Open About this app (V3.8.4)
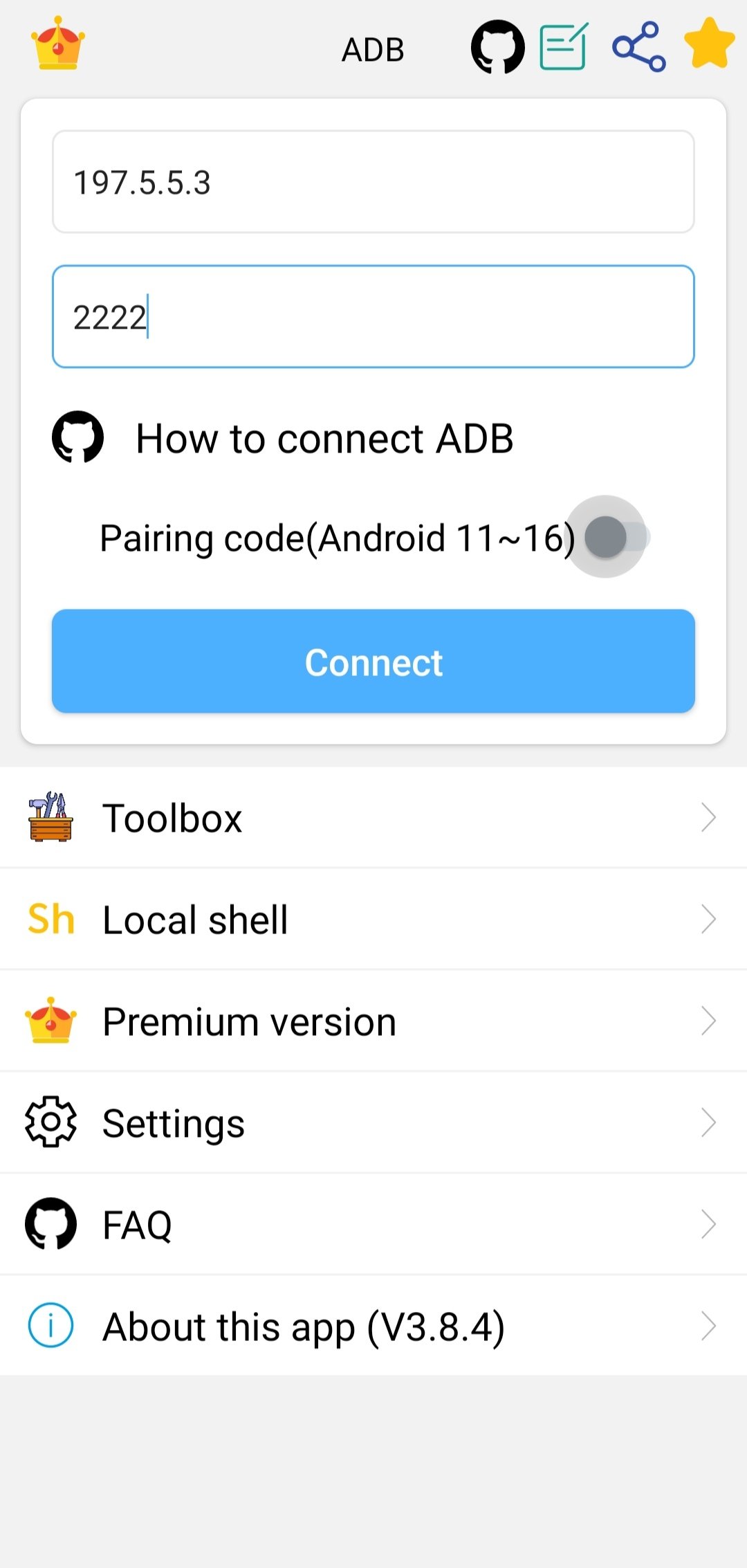The width and height of the screenshot is (747, 1568). (373, 1327)
